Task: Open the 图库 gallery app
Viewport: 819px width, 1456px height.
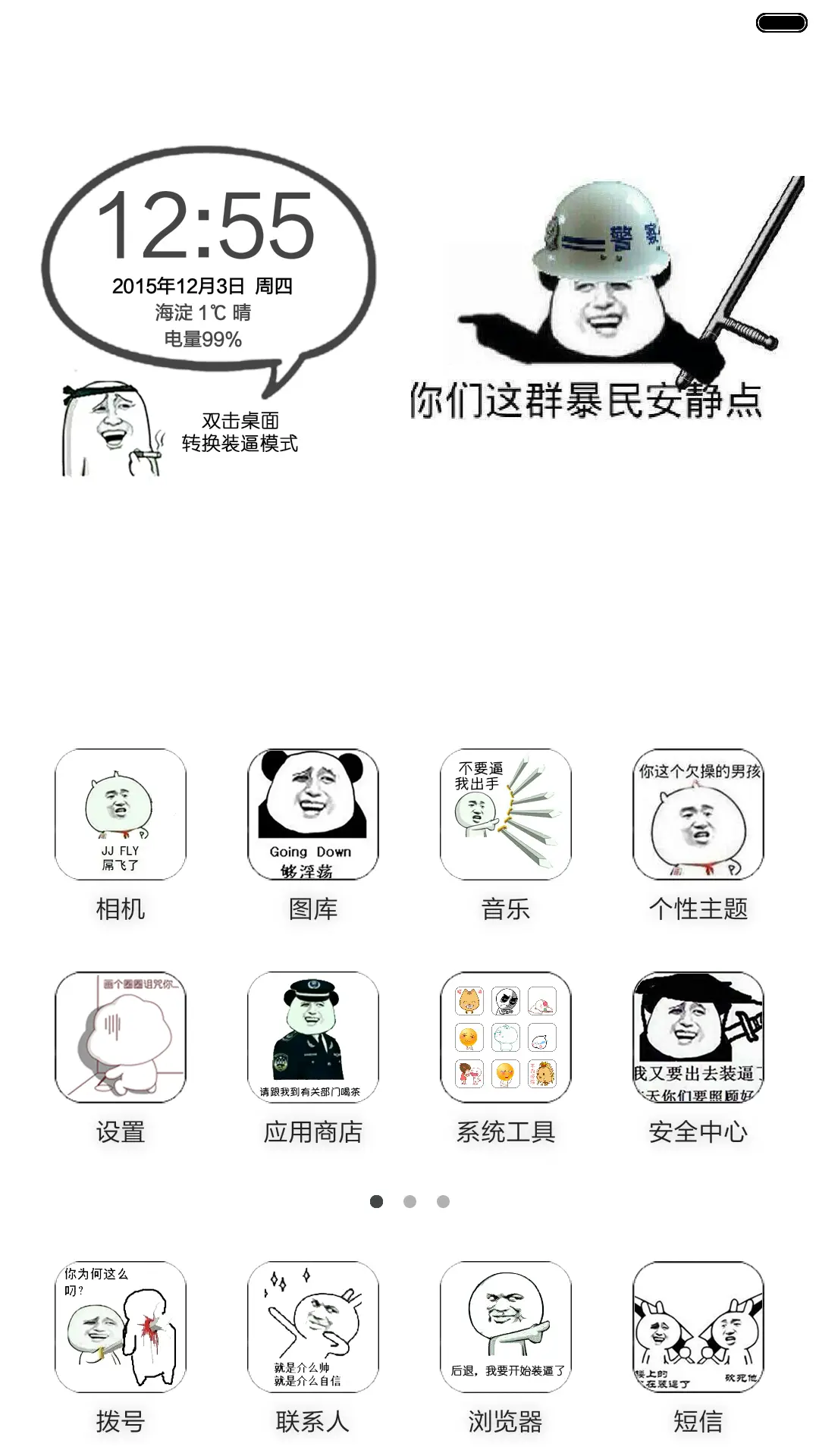Action: [x=312, y=817]
